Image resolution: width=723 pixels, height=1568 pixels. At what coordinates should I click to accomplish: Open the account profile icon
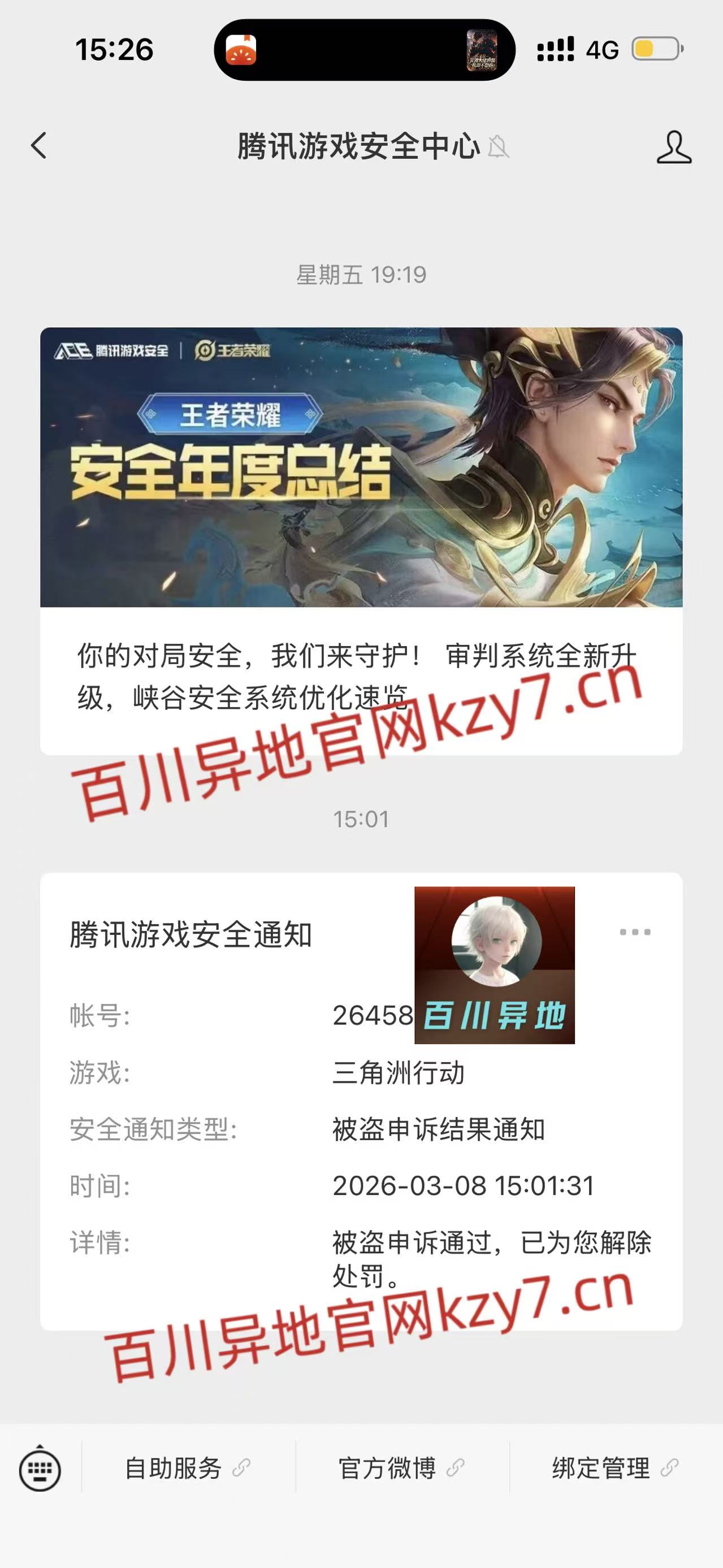pyautogui.click(x=674, y=148)
